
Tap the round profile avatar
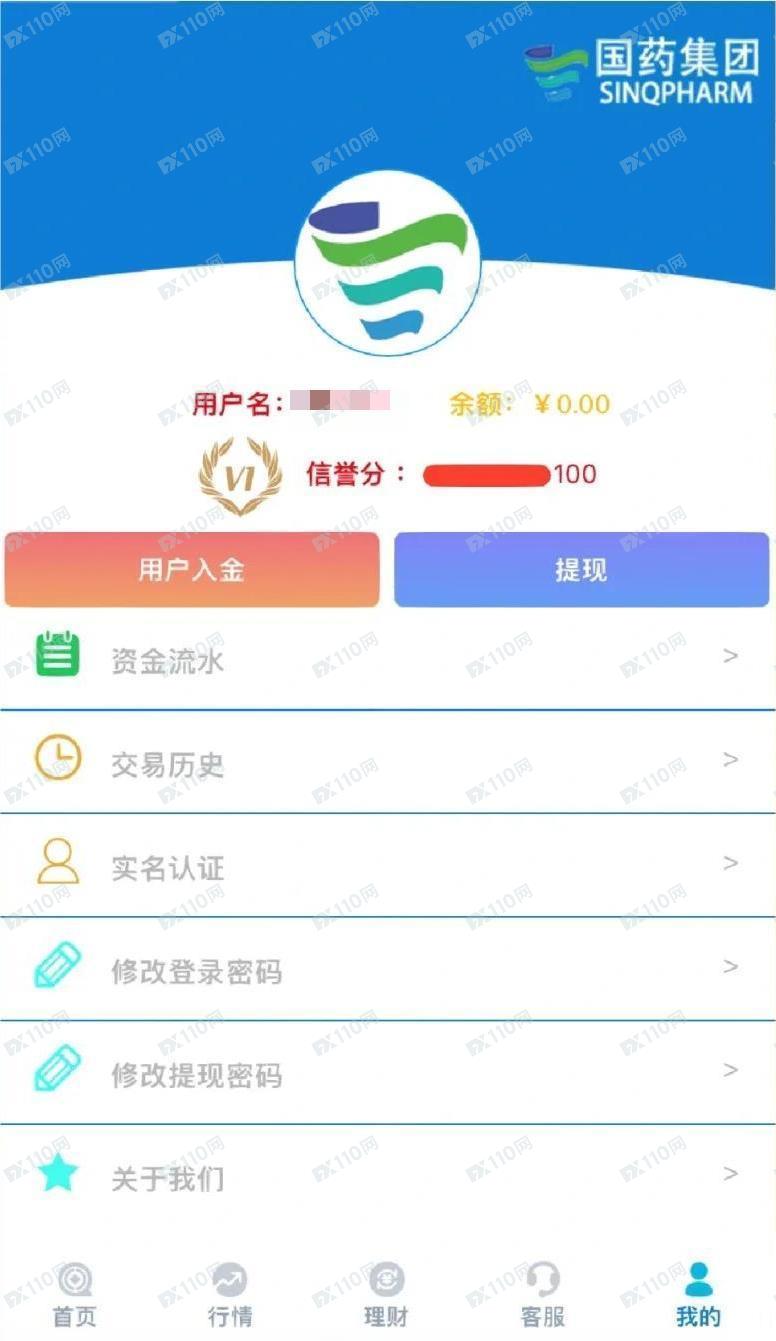click(387, 264)
